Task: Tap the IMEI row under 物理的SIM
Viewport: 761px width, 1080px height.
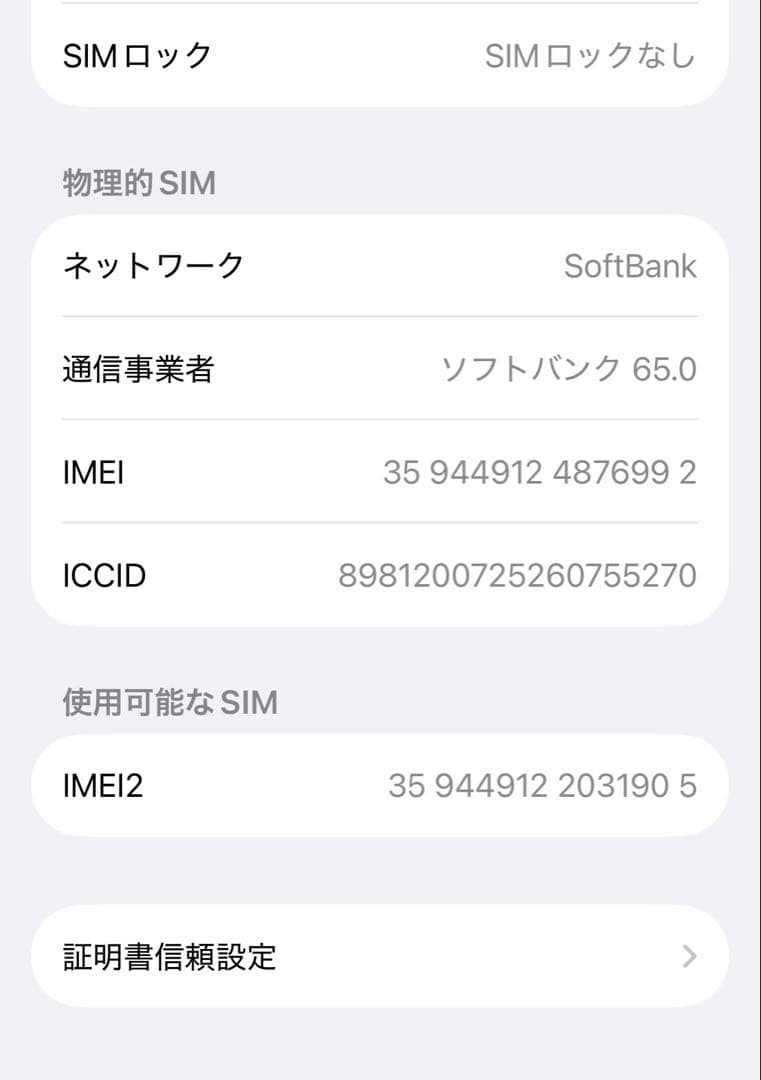Action: pos(380,472)
